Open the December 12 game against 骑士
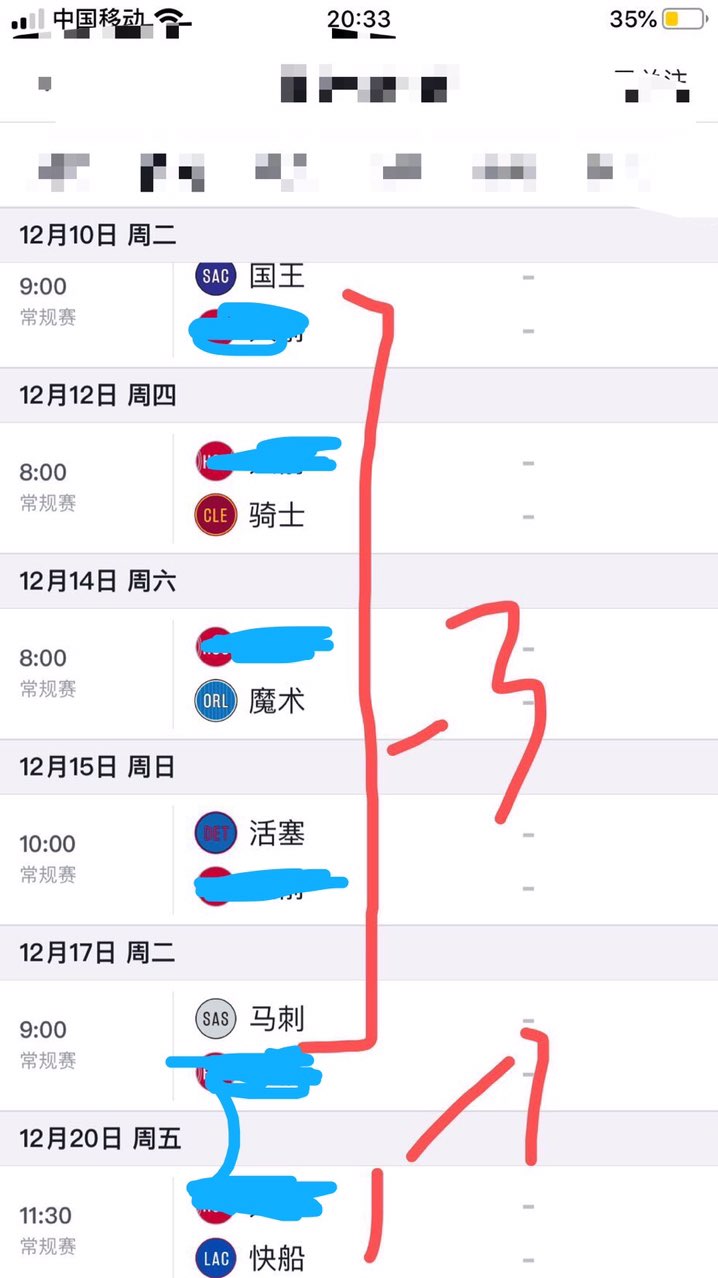The image size is (718, 1278). pyautogui.click(x=276, y=515)
